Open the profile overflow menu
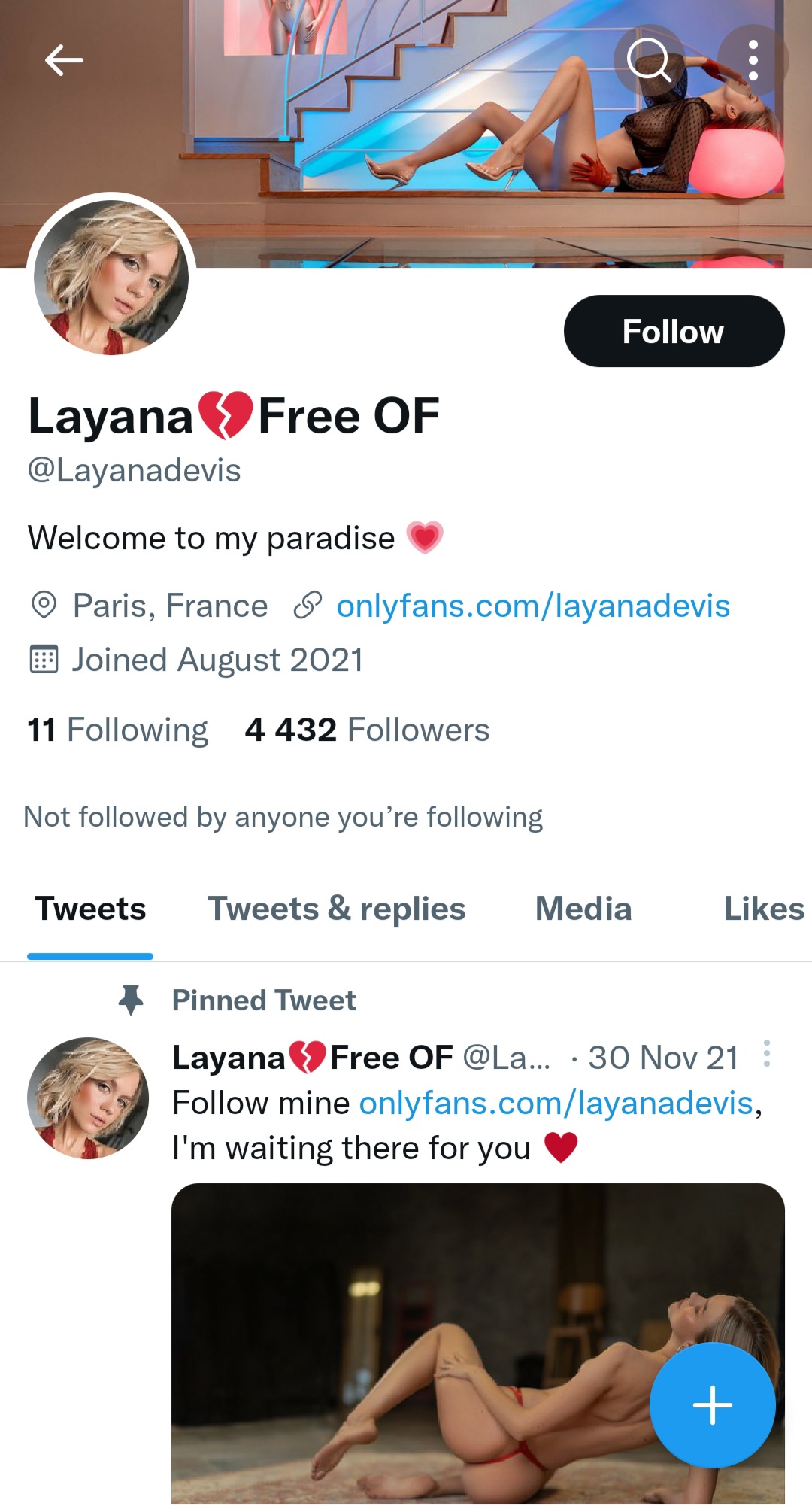 coord(753,60)
